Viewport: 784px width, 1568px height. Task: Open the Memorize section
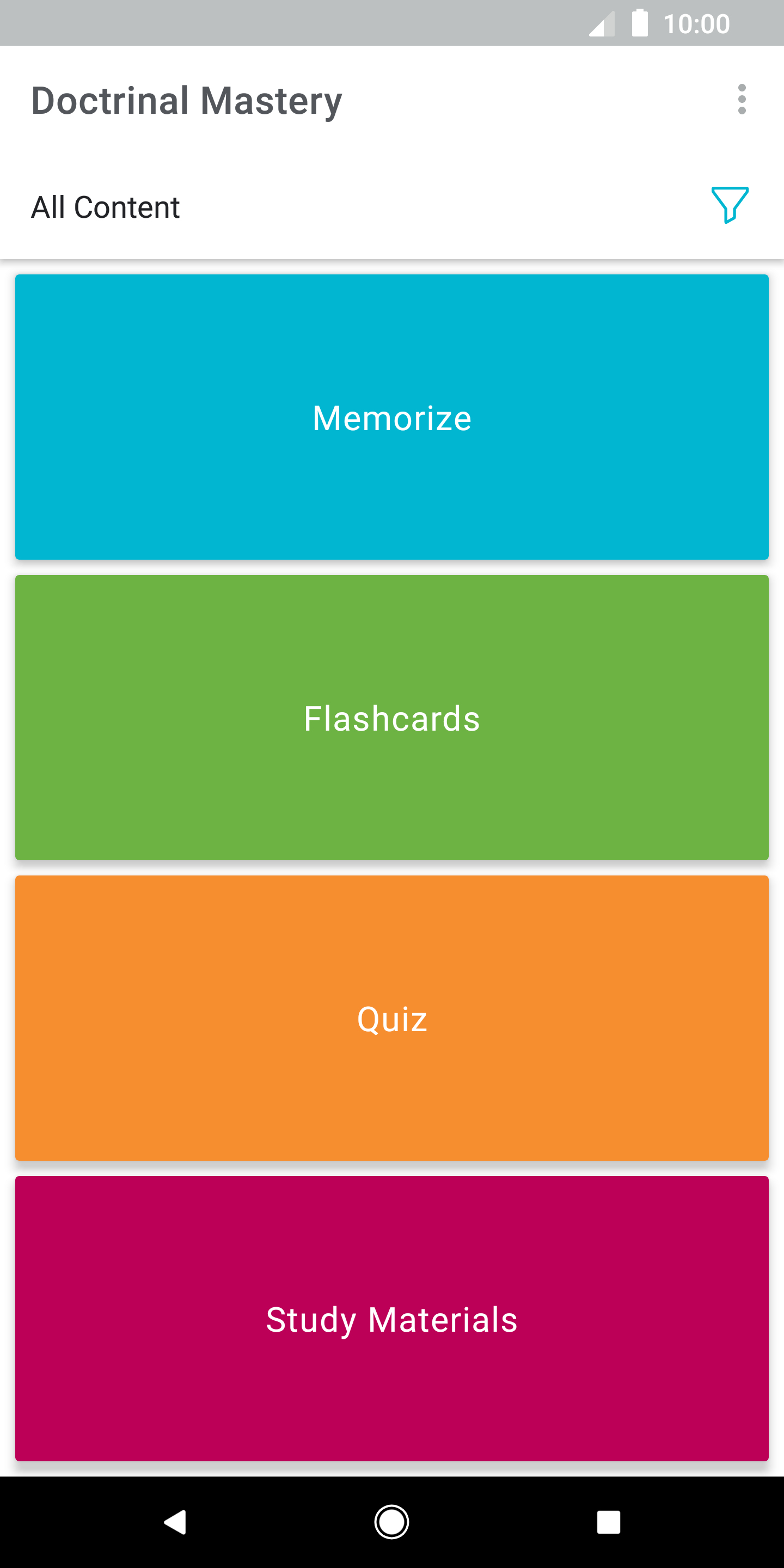coord(392,417)
